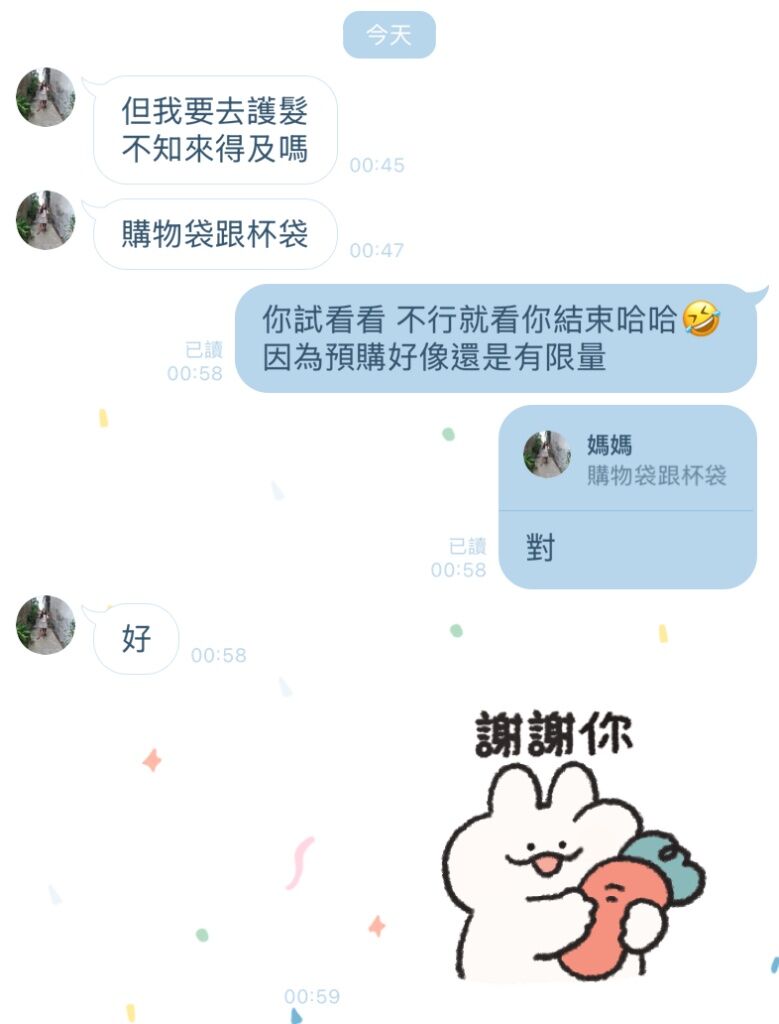Open sender profile beside the 但我要去護髮 message
This screenshot has width=779, height=1024.
46,97
